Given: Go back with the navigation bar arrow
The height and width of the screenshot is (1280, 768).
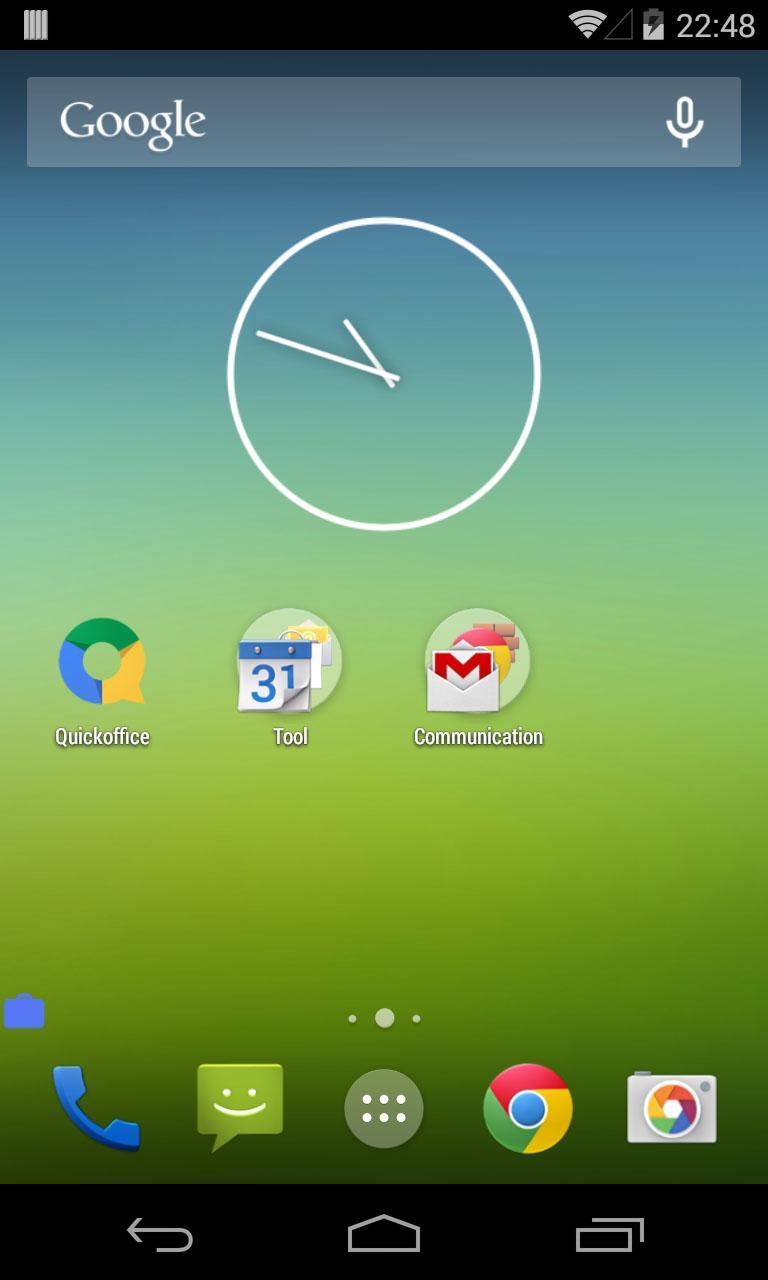Looking at the screenshot, I should (x=160, y=1234).
